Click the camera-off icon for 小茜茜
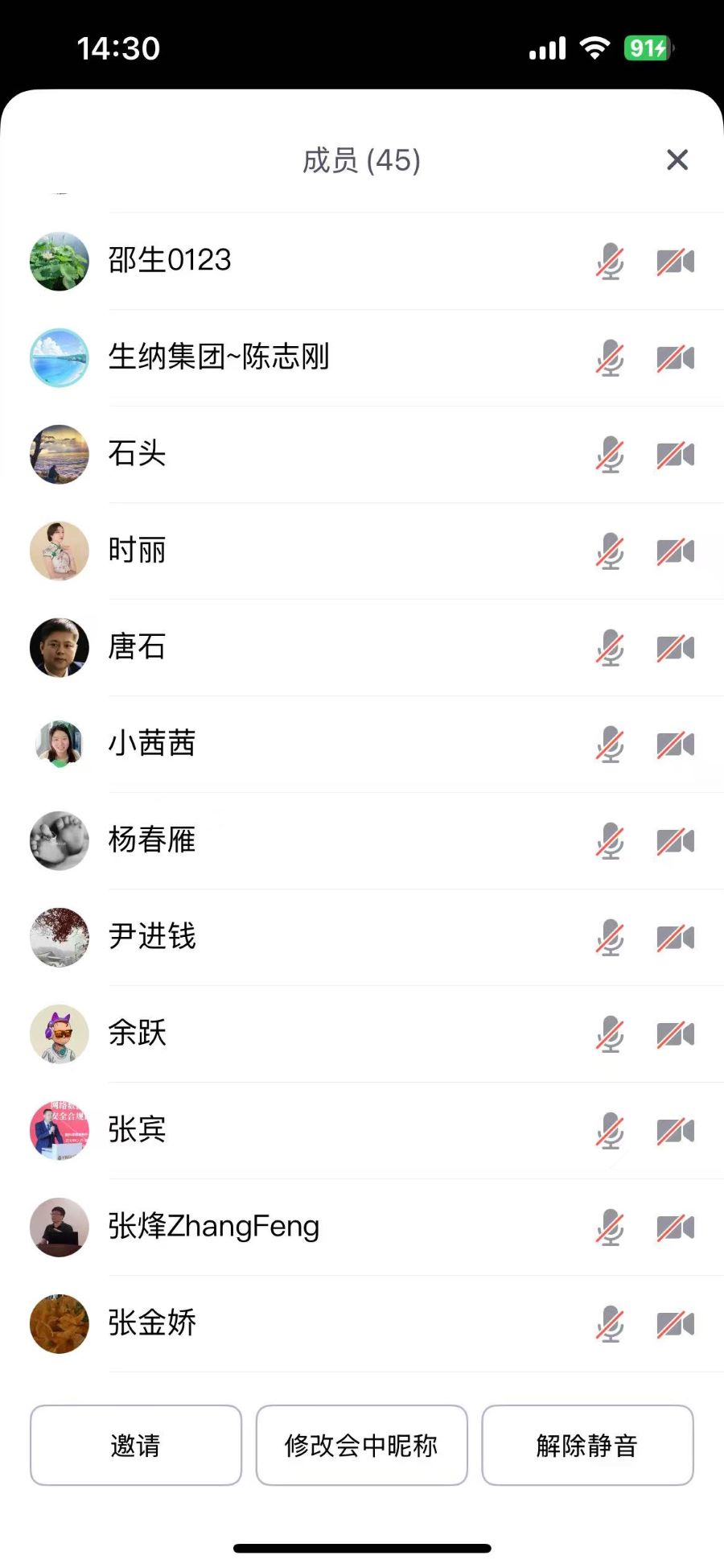This screenshot has width=724, height=1568. (x=675, y=745)
